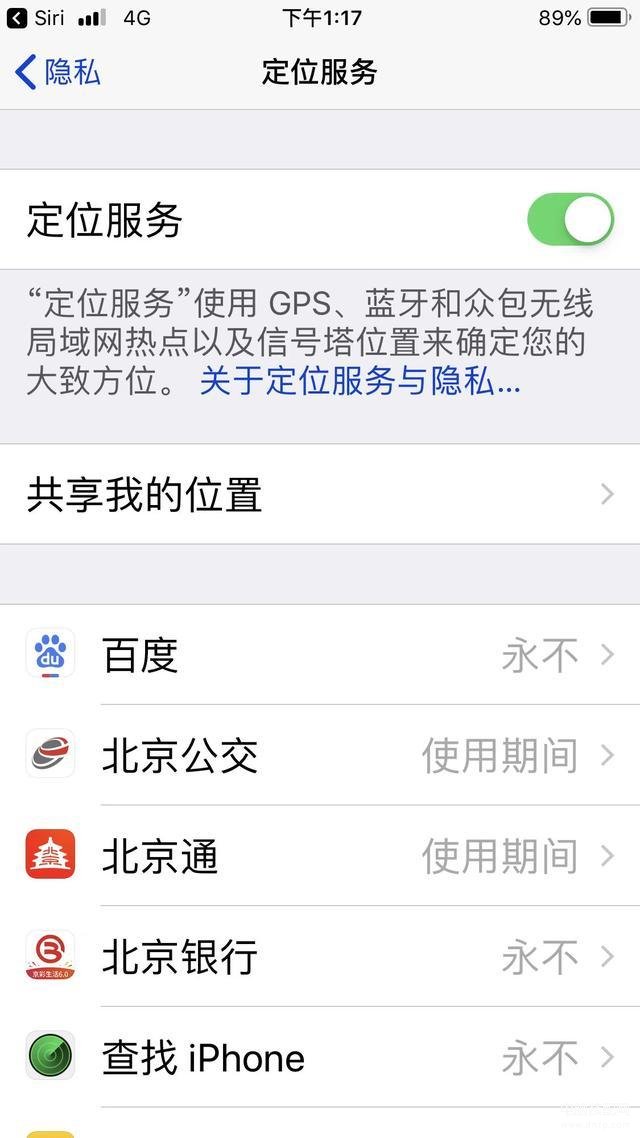Open 关于定位服务与隐私 link
The height and width of the screenshot is (1138, 640).
click(x=360, y=381)
